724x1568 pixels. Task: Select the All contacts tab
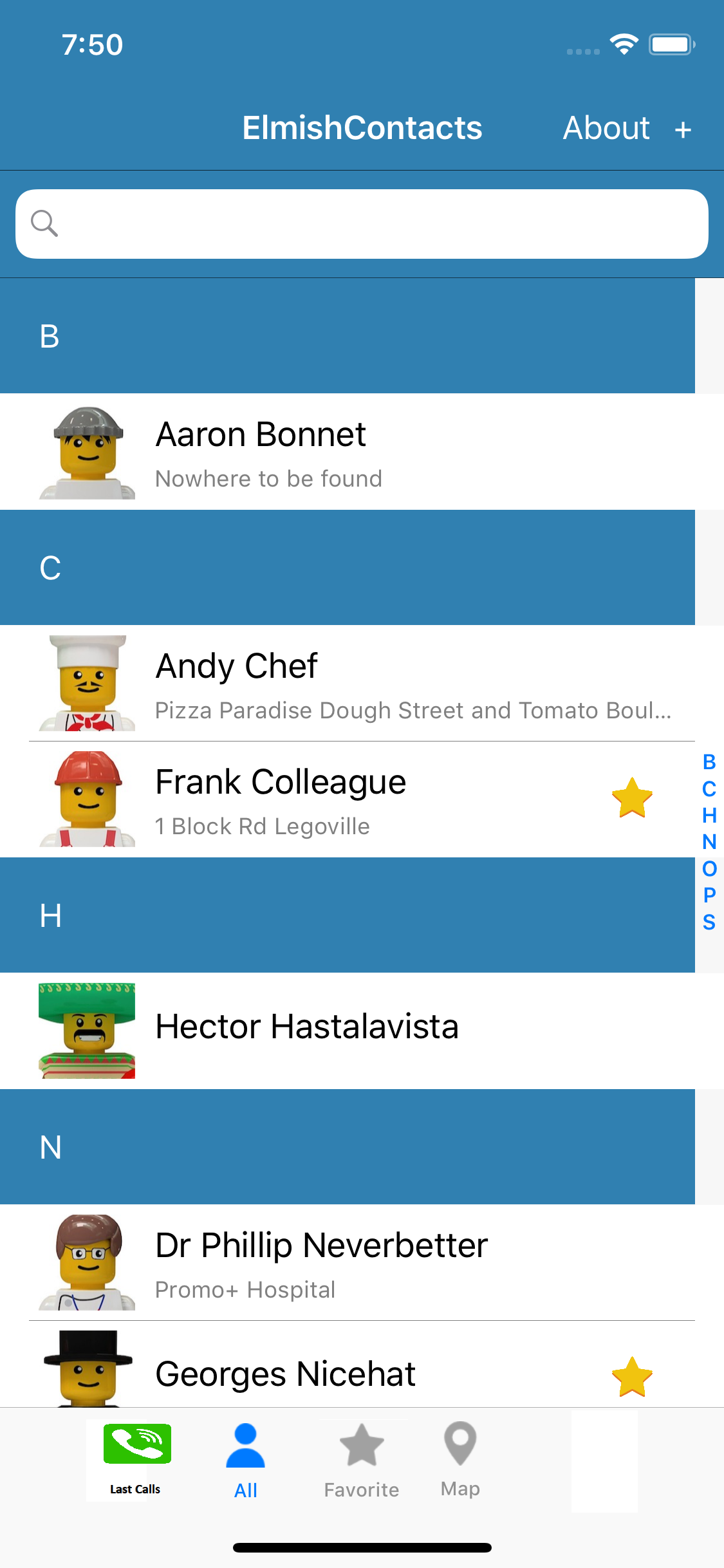pos(246,1461)
